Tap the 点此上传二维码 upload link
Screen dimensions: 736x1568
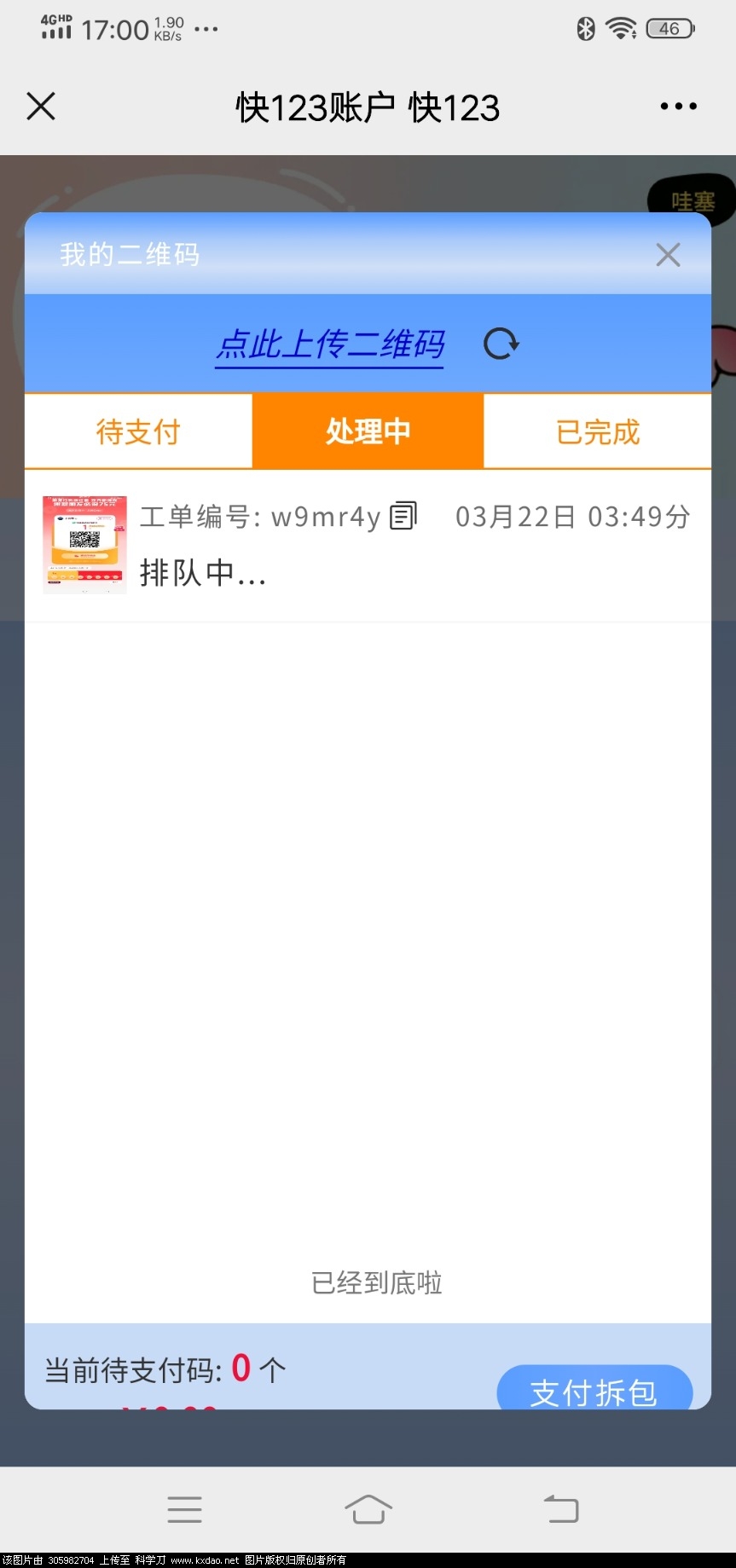[x=330, y=344]
